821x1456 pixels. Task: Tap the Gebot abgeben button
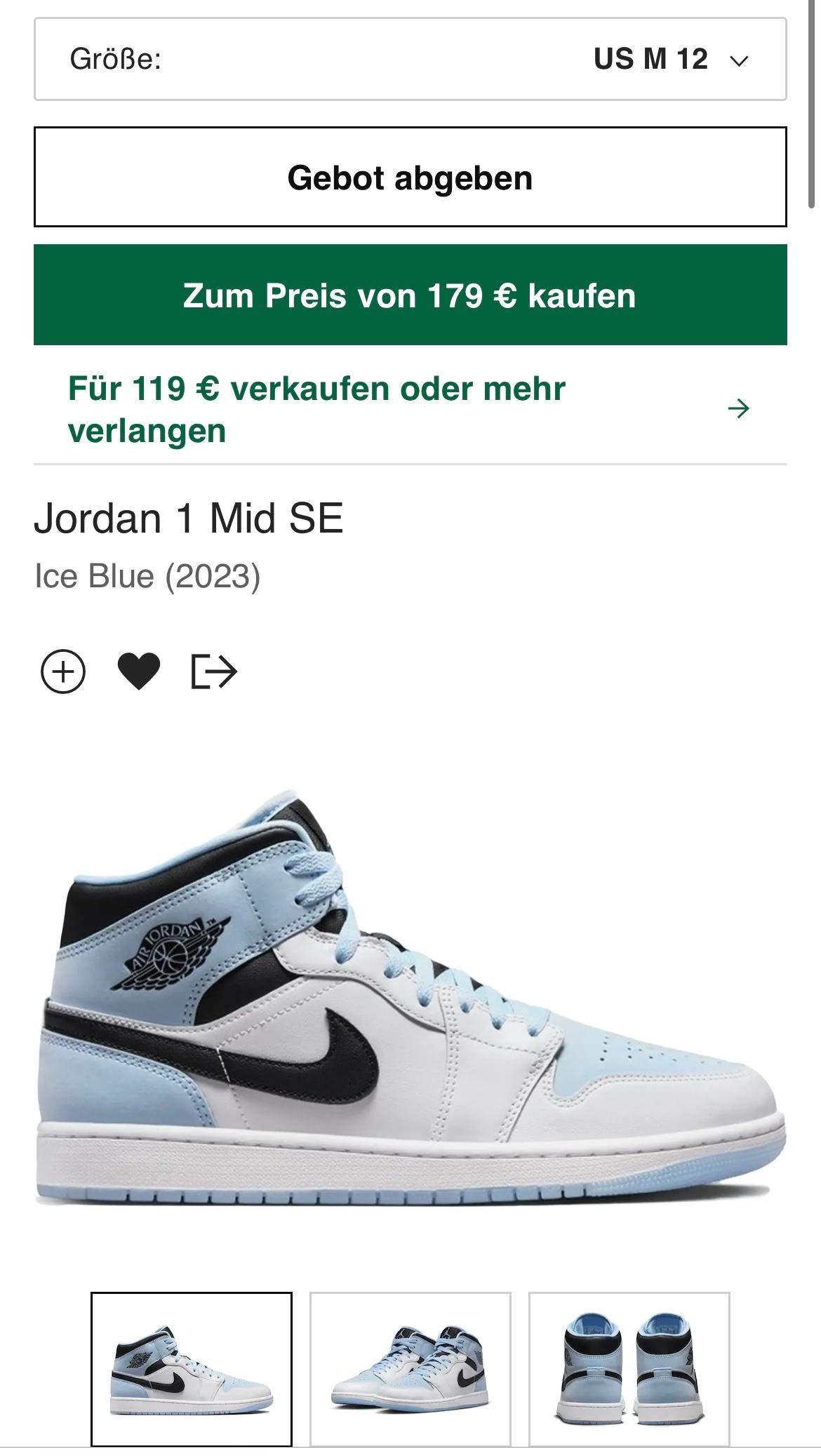click(x=410, y=177)
